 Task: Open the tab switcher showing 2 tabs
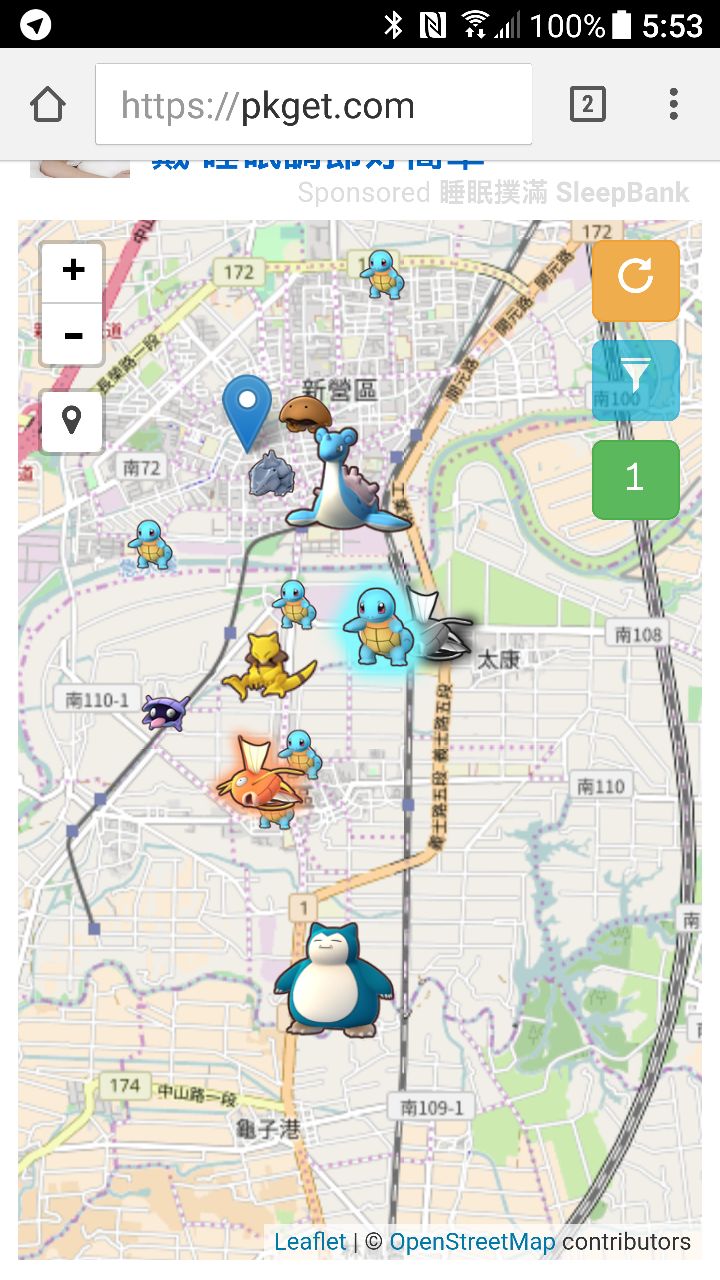point(587,105)
